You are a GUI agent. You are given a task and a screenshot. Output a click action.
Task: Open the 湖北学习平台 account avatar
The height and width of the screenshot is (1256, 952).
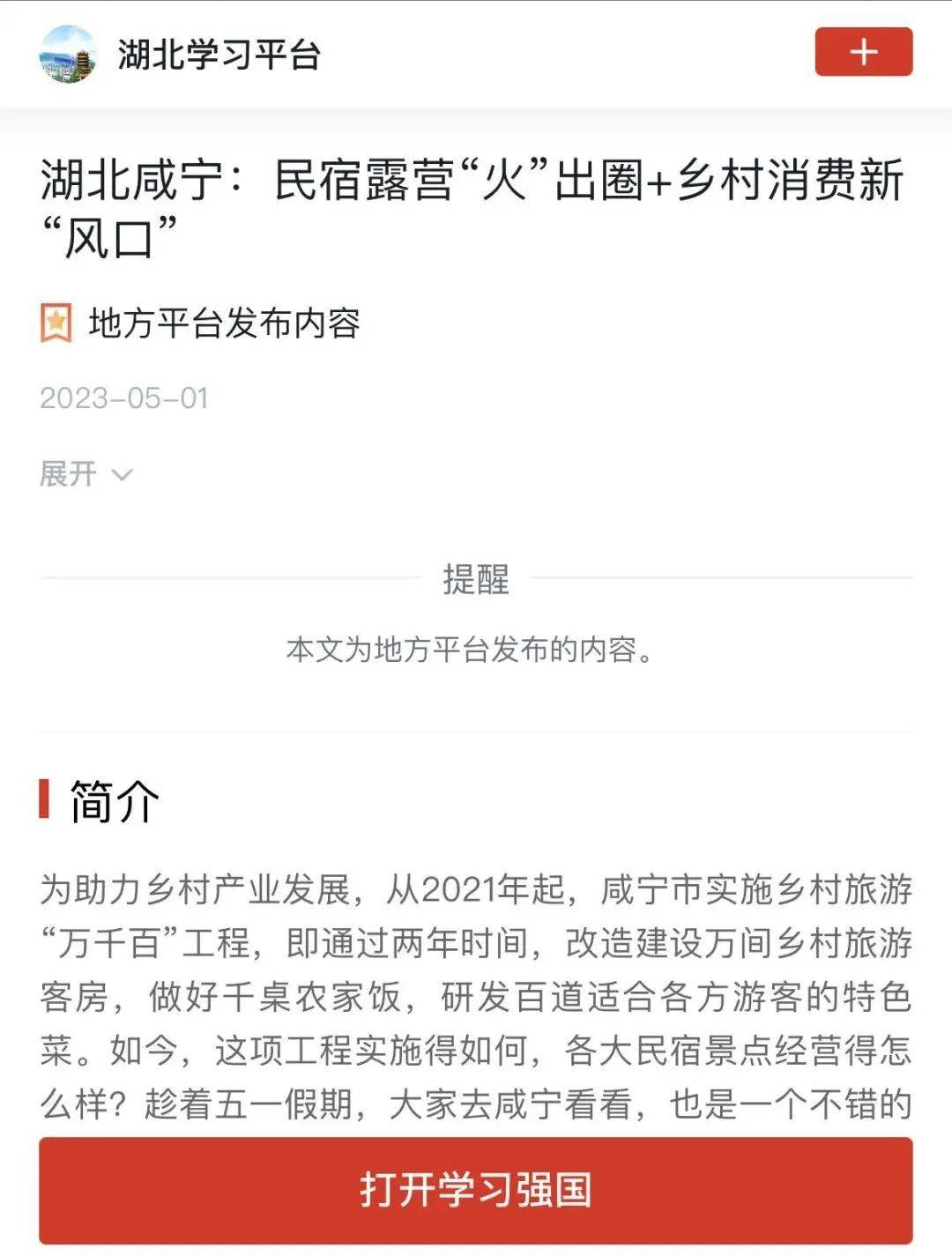68,55
